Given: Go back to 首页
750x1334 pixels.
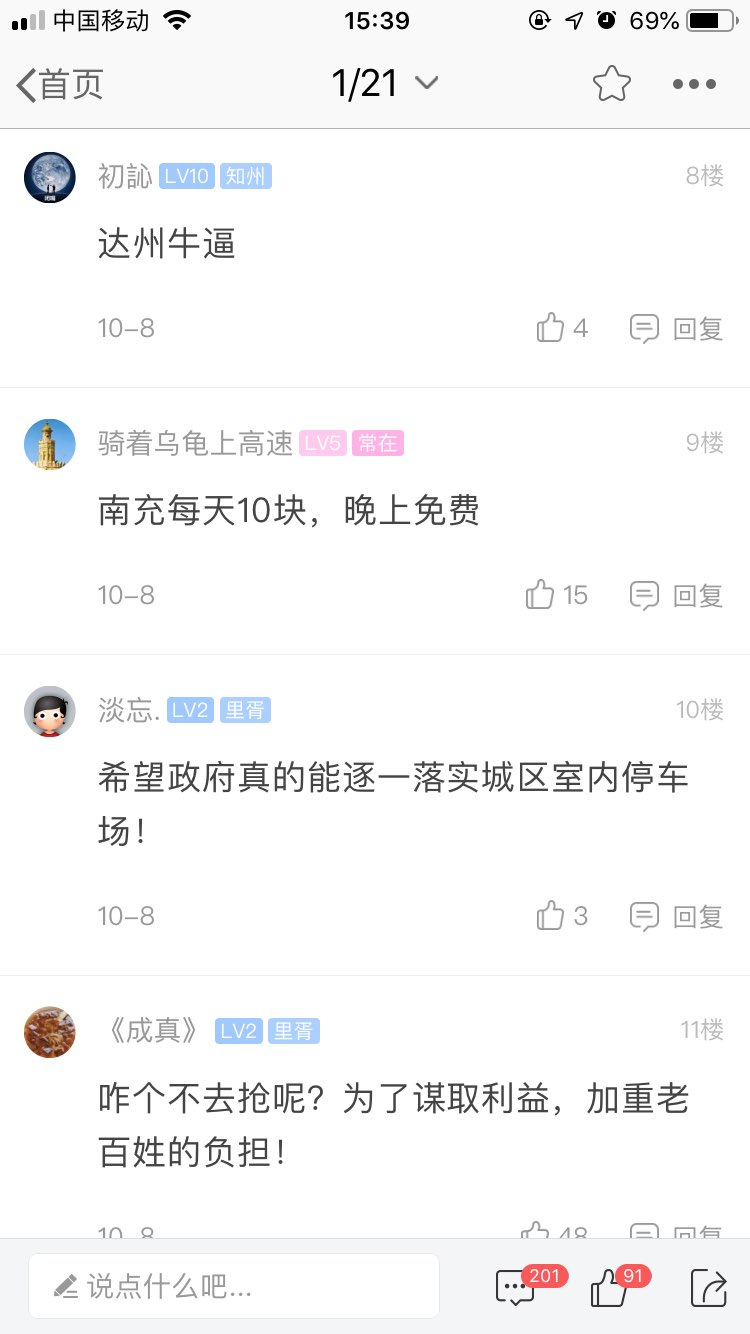Looking at the screenshot, I should (60, 85).
